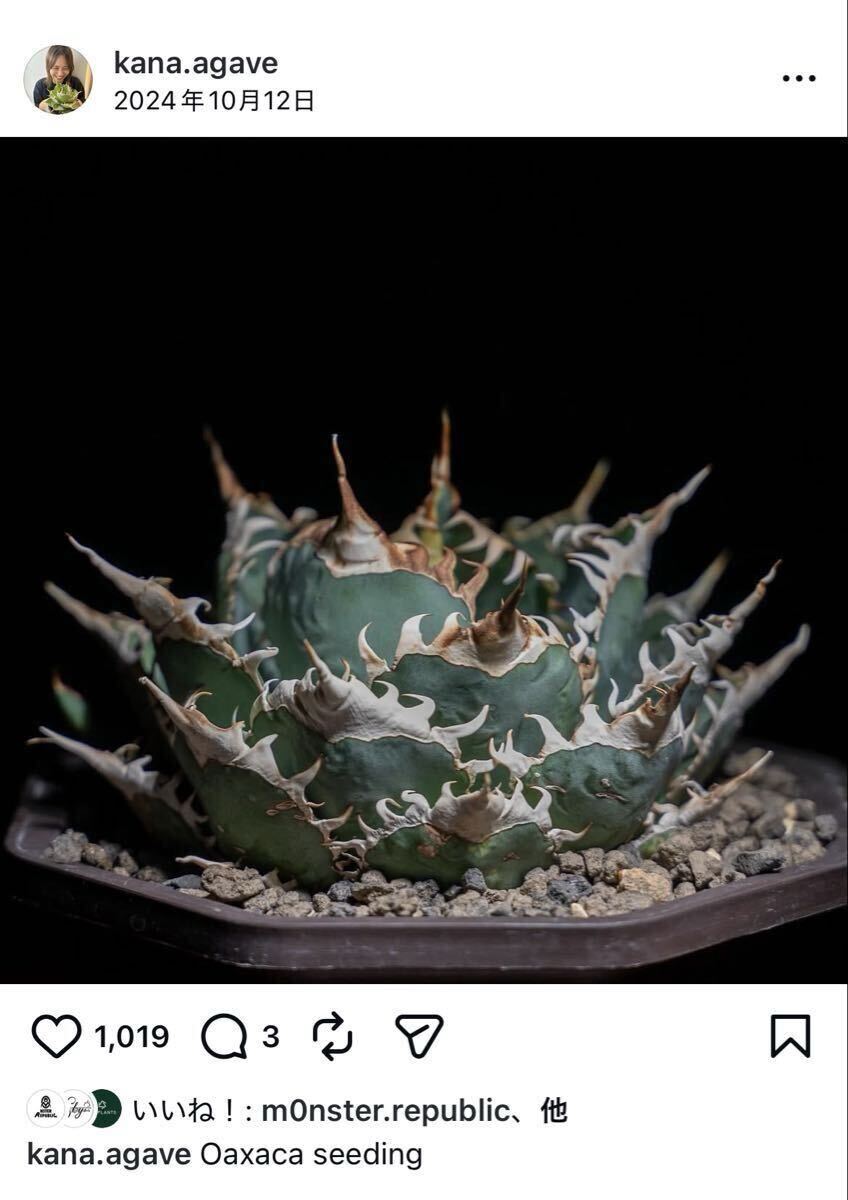Screen dimensions: 848x1200
Task: Share the post with the paper plane icon
Action: (419, 1036)
